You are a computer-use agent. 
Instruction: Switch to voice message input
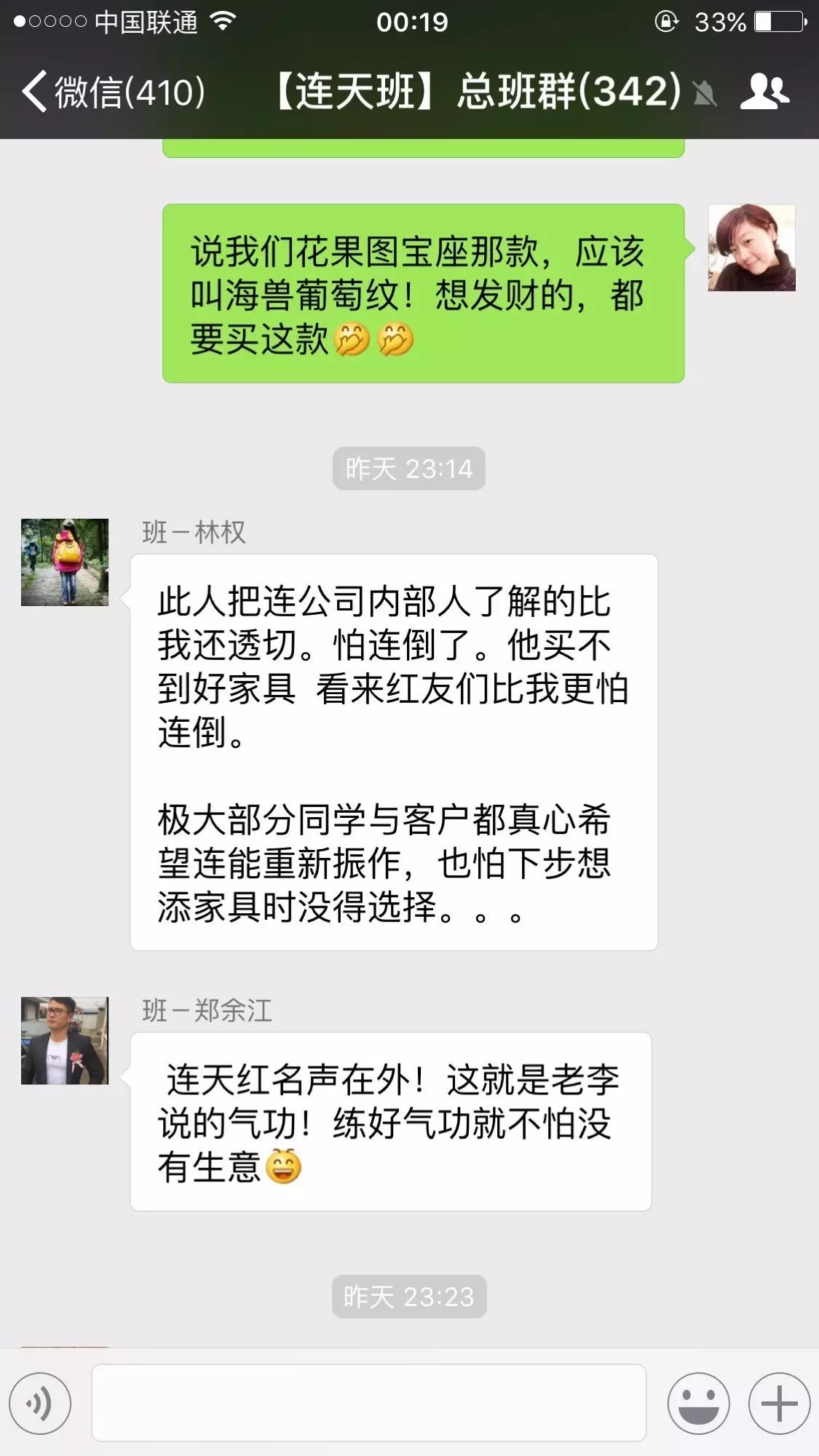(x=41, y=1403)
